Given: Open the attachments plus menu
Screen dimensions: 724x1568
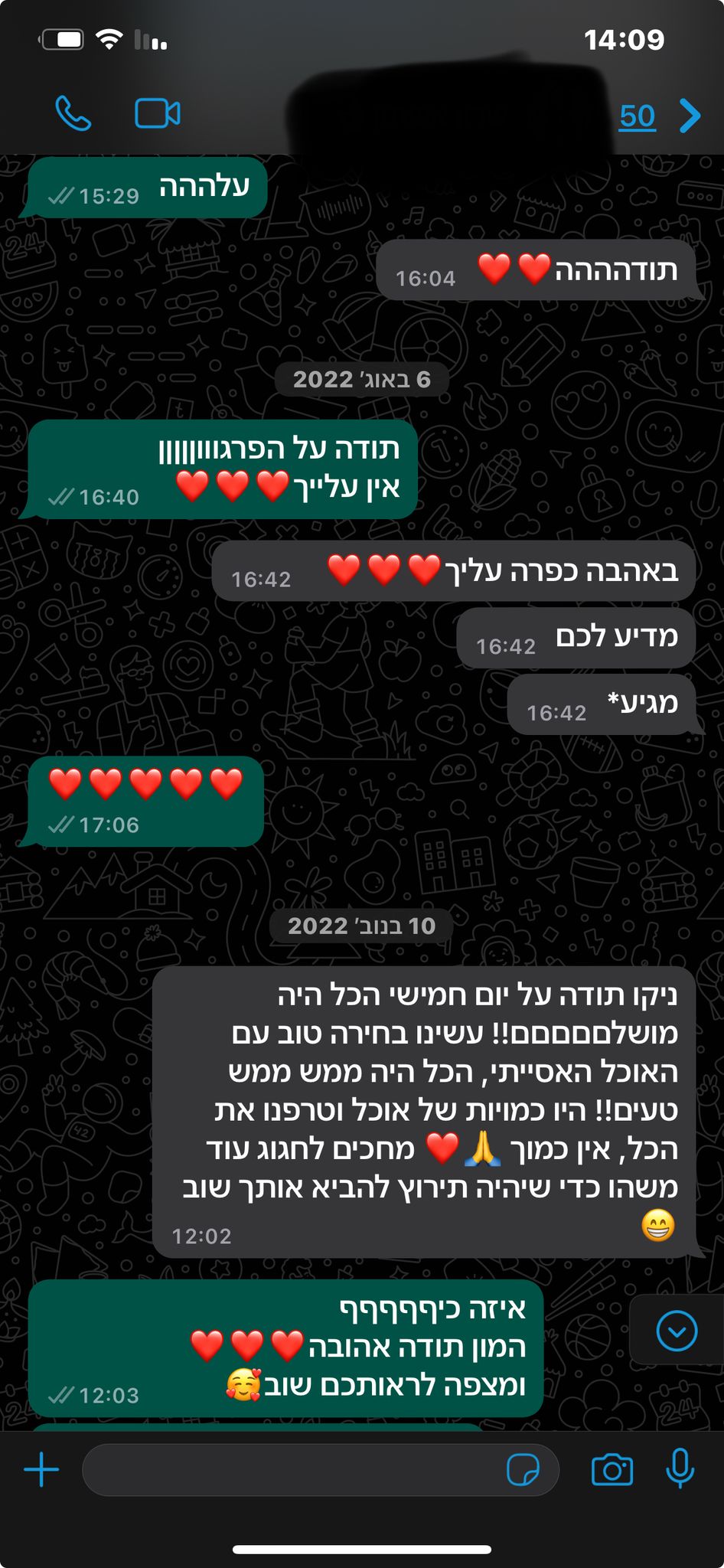Looking at the screenshot, I should pyautogui.click(x=41, y=1470).
